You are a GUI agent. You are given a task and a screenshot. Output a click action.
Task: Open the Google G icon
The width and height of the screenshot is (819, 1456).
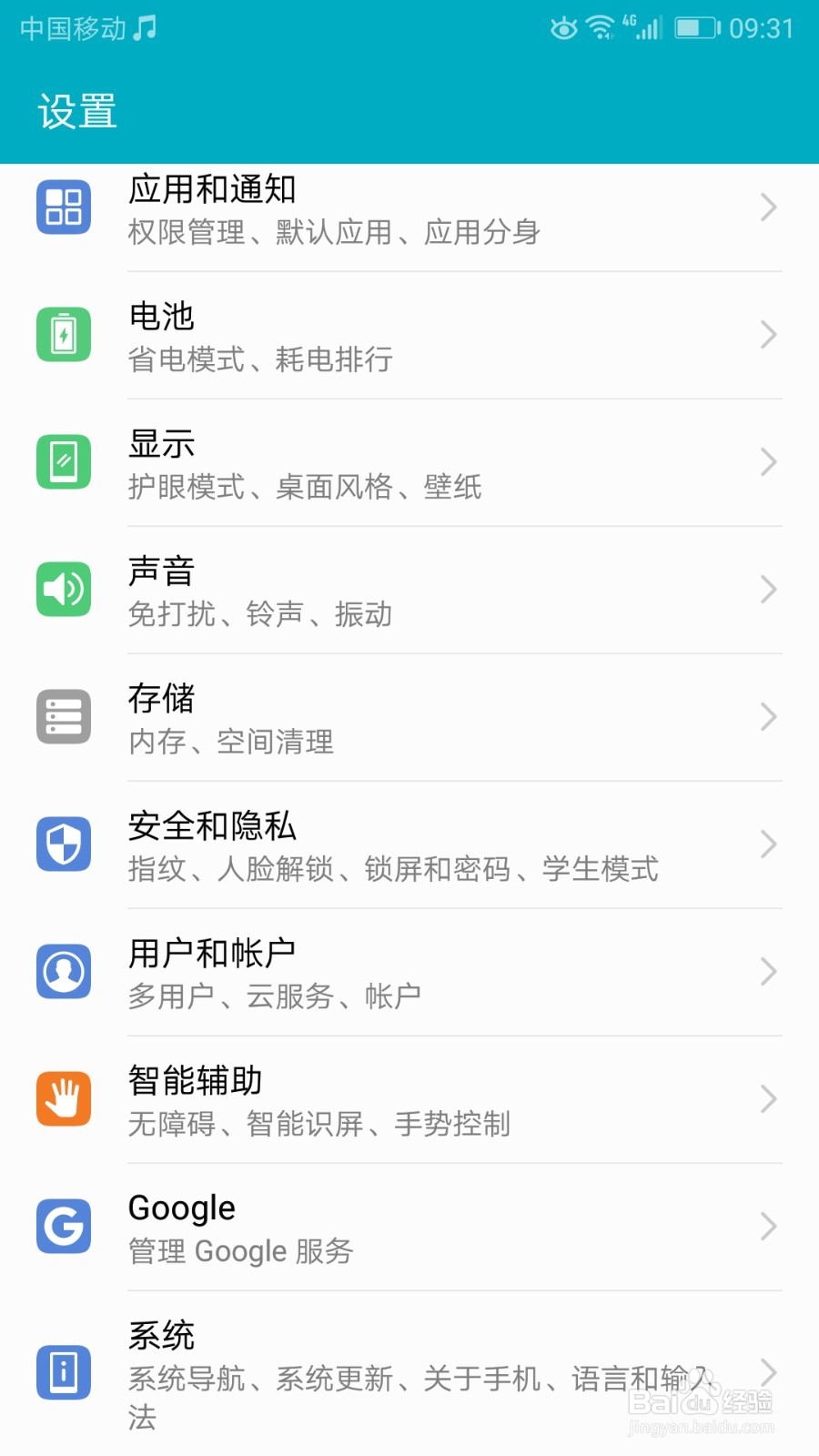coord(63,1227)
